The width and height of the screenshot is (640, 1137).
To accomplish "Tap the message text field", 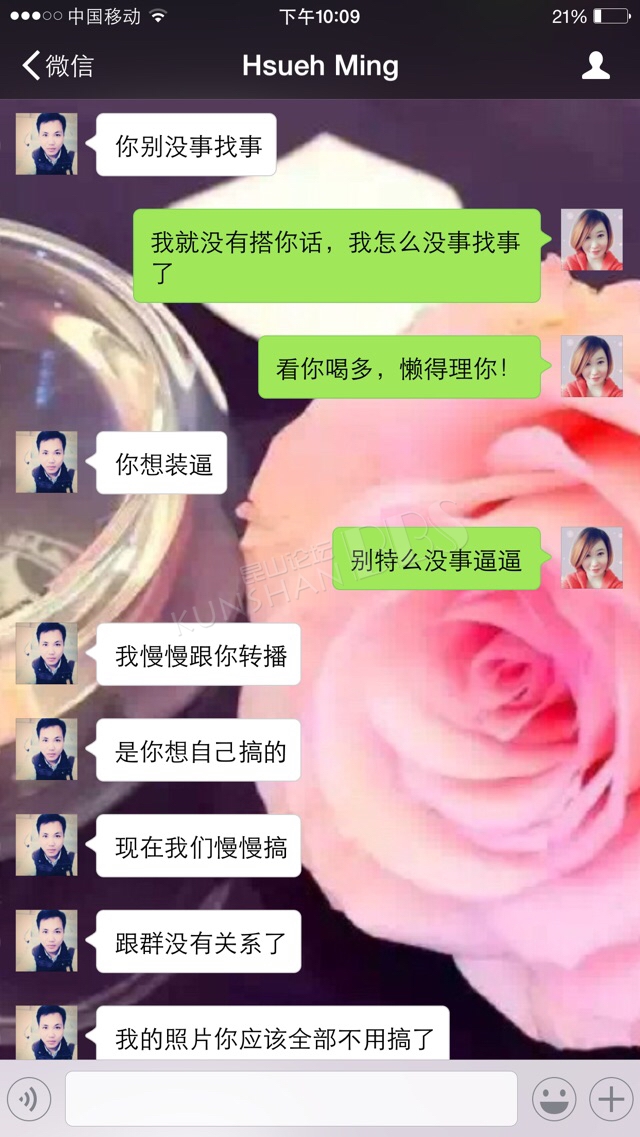I will click(291, 1099).
